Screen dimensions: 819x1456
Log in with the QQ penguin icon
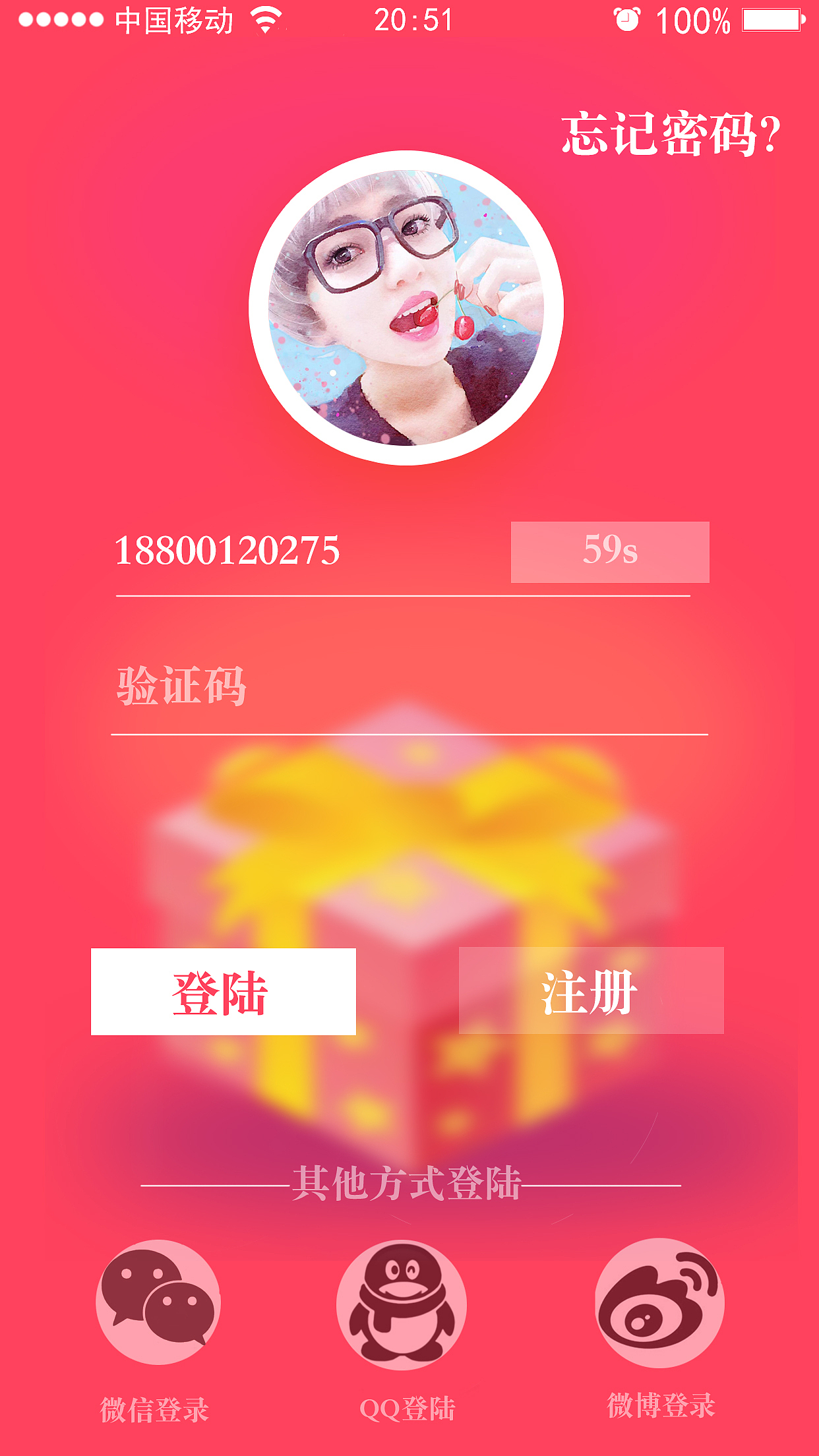tap(401, 1304)
